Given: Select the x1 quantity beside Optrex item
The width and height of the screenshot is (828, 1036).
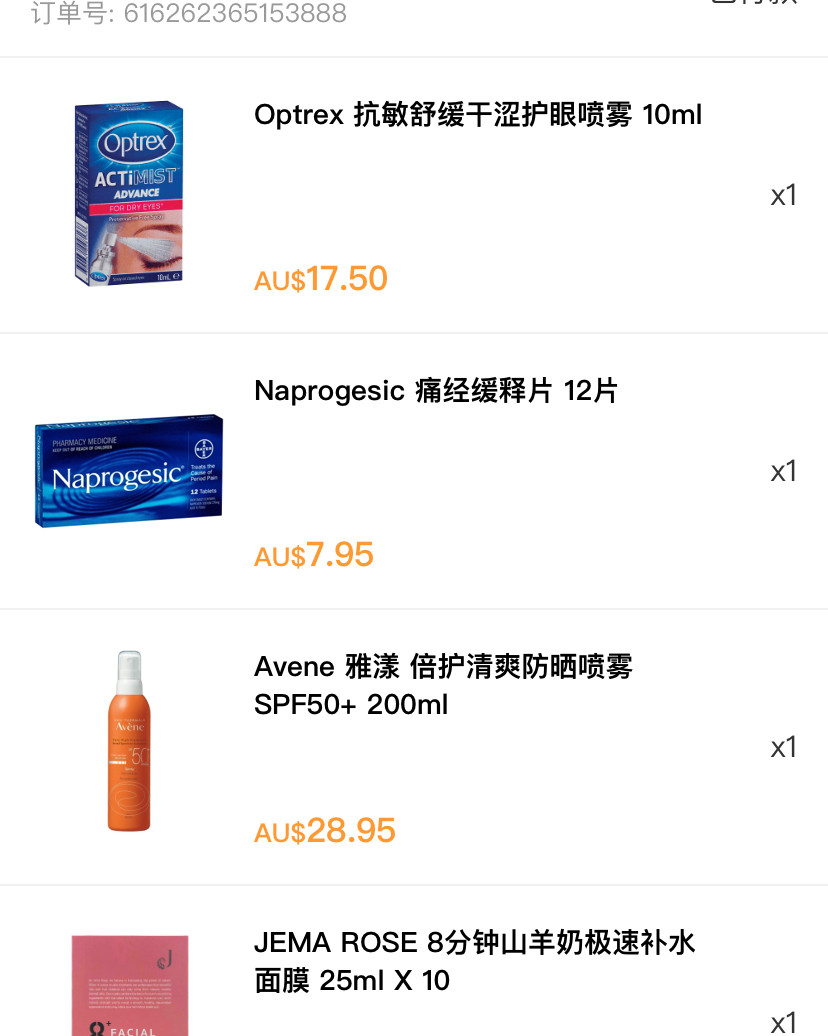Looking at the screenshot, I should click(784, 195).
